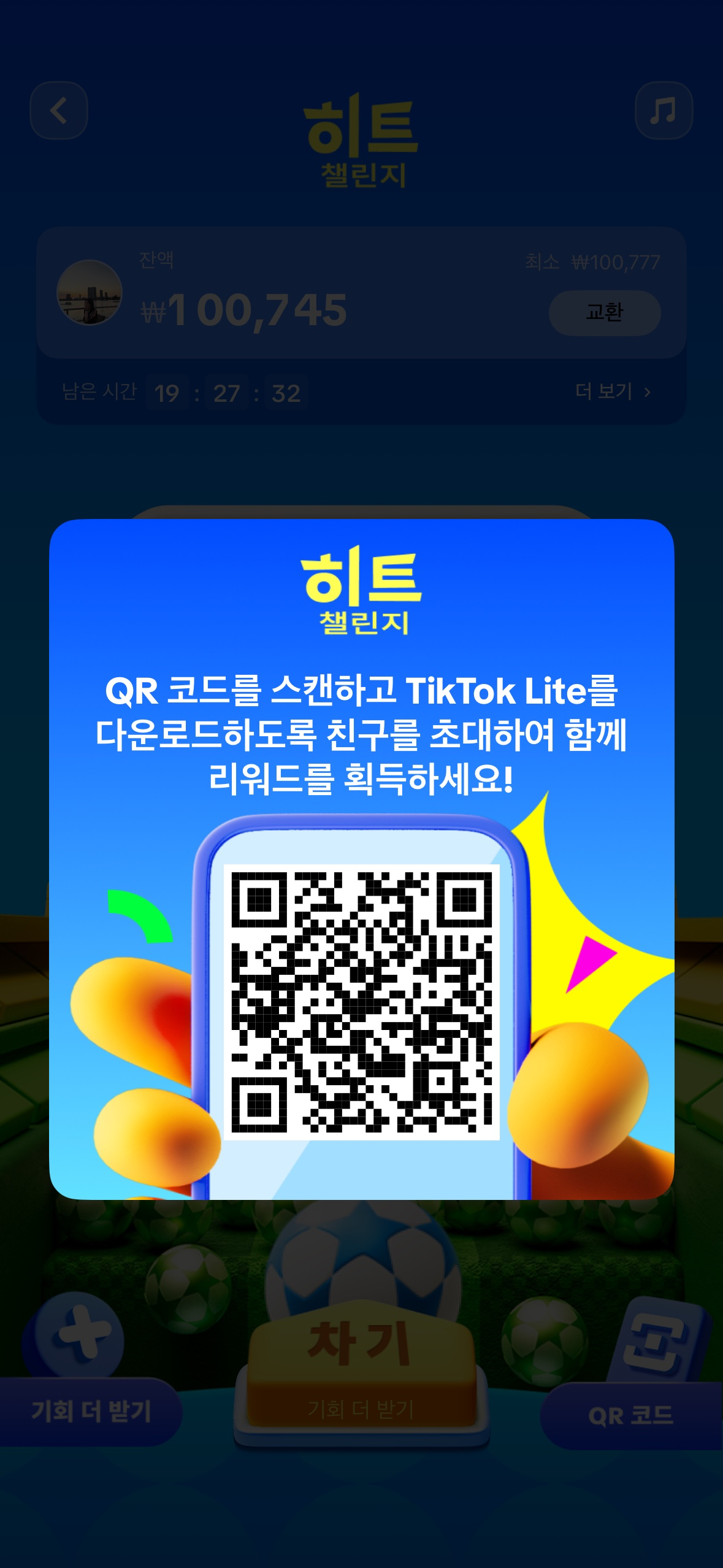Tap the 교환 exchange button
Image resolution: width=723 pixels, height=1568 pixels.
(x=604, y=313)
